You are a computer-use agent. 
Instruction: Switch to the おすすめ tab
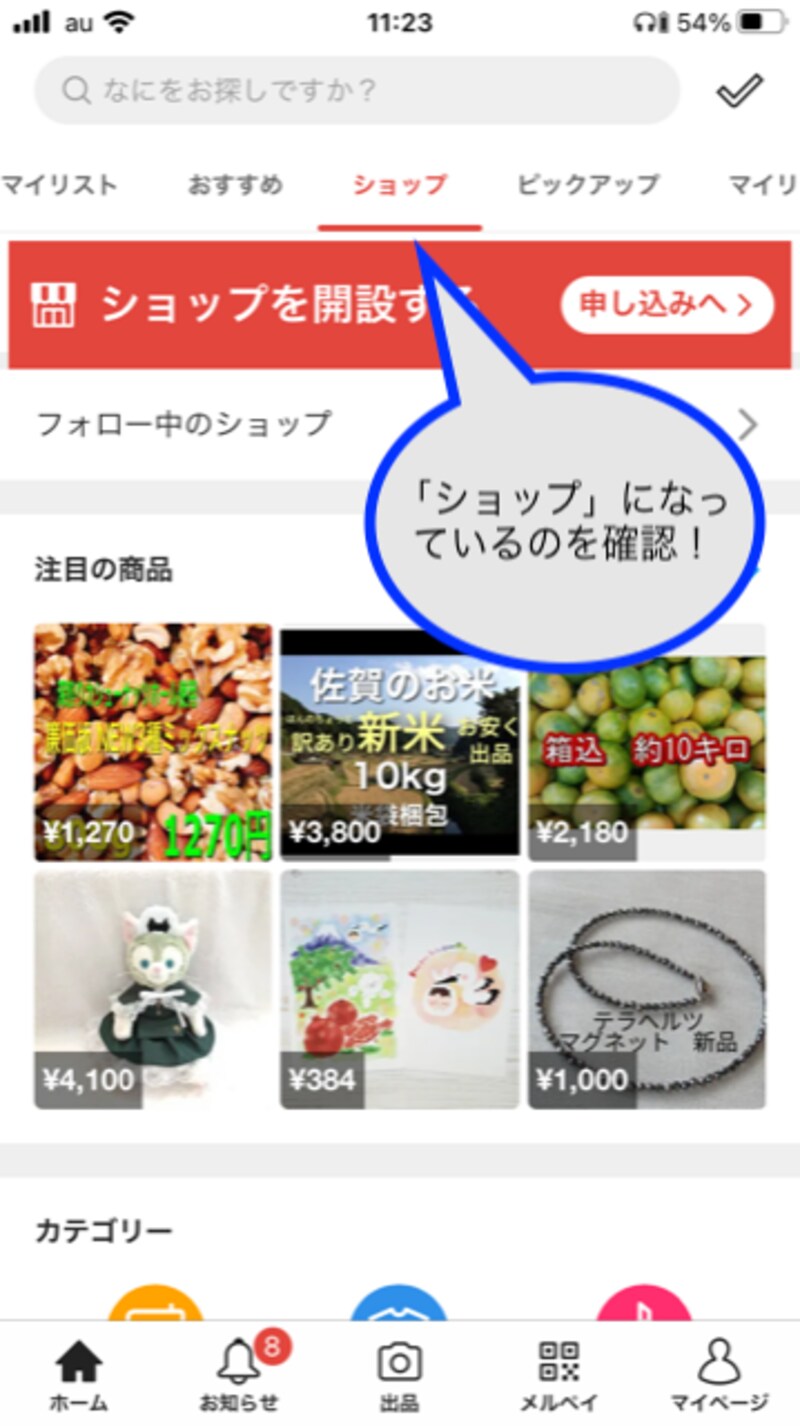pyautogui.click(x=236, y=185)
